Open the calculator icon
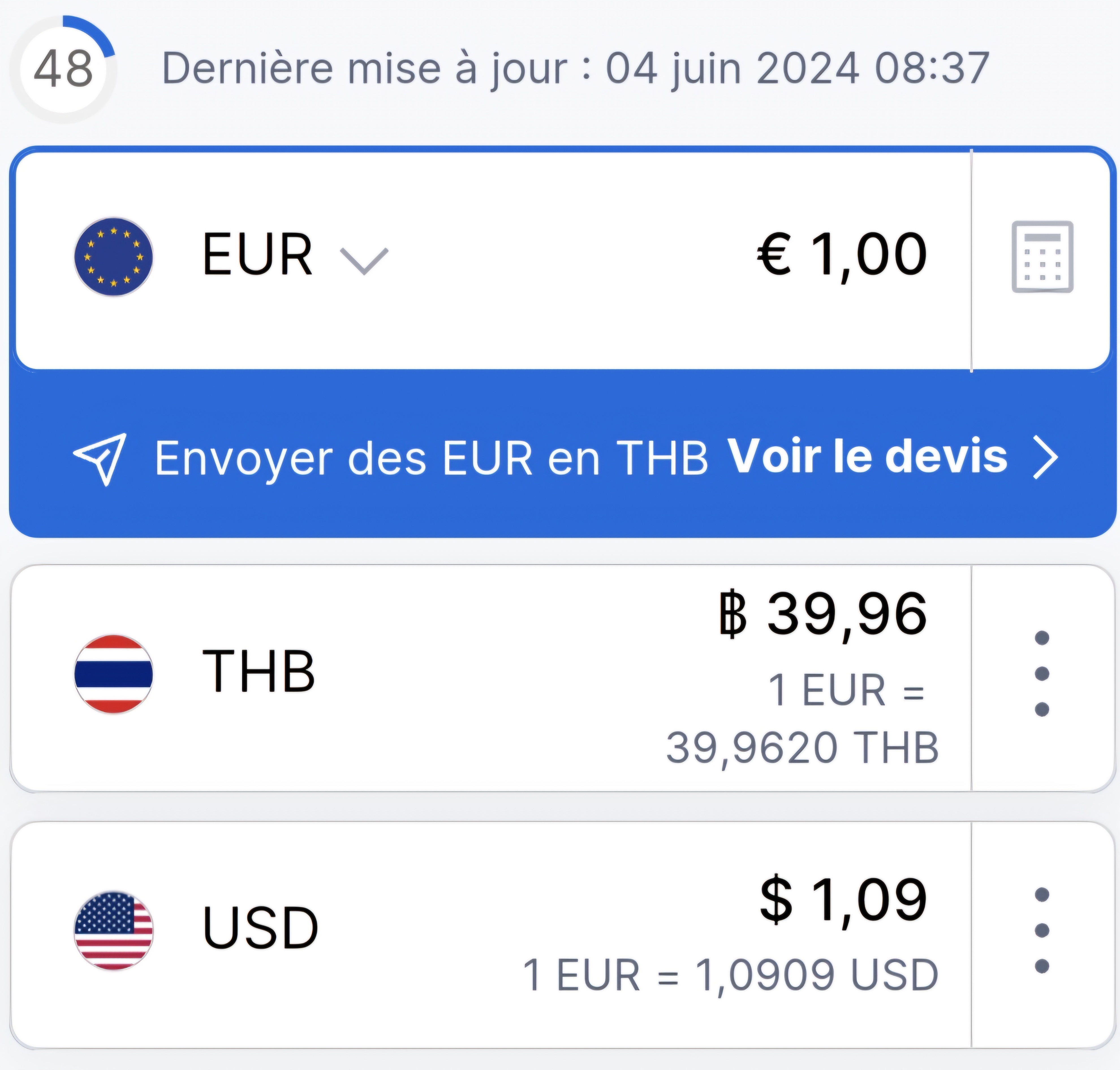 [1042, 257]
